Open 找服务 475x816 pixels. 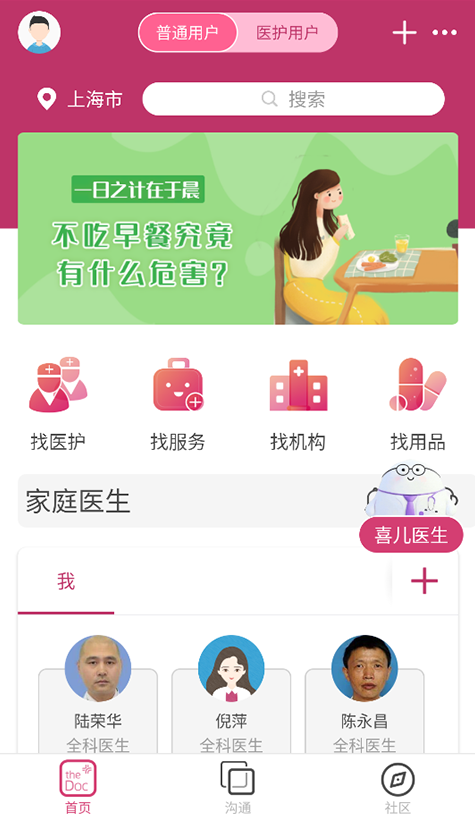pyautogui.click(x=178, y=404)
